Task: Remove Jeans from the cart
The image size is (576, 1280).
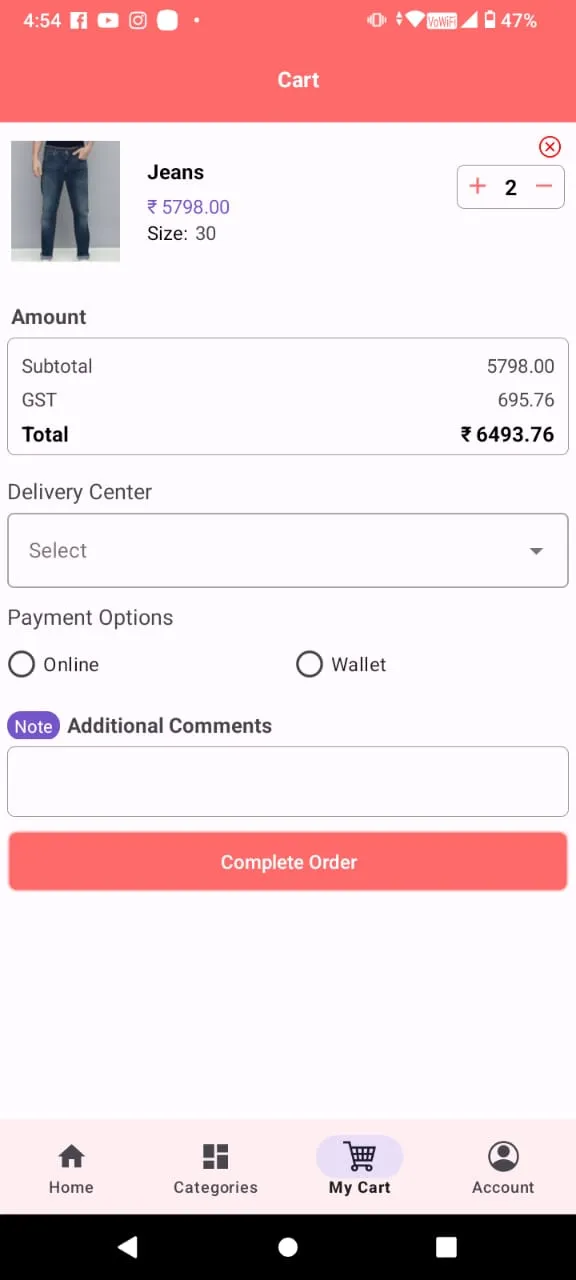Action: 550,147
